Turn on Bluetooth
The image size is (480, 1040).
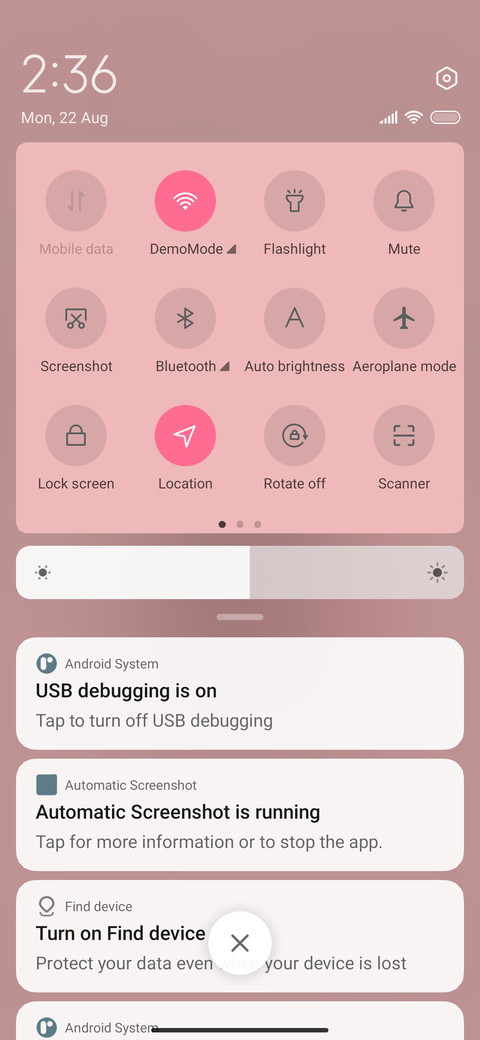(x=185, y=318)
